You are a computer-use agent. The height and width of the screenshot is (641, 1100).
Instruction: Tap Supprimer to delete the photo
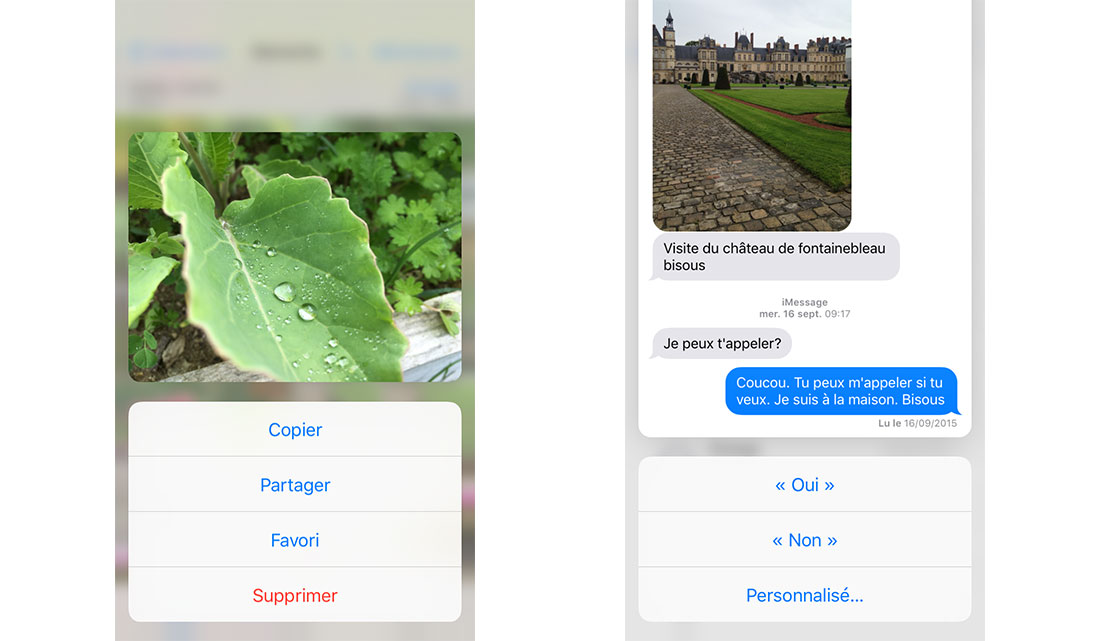point(295,595)
